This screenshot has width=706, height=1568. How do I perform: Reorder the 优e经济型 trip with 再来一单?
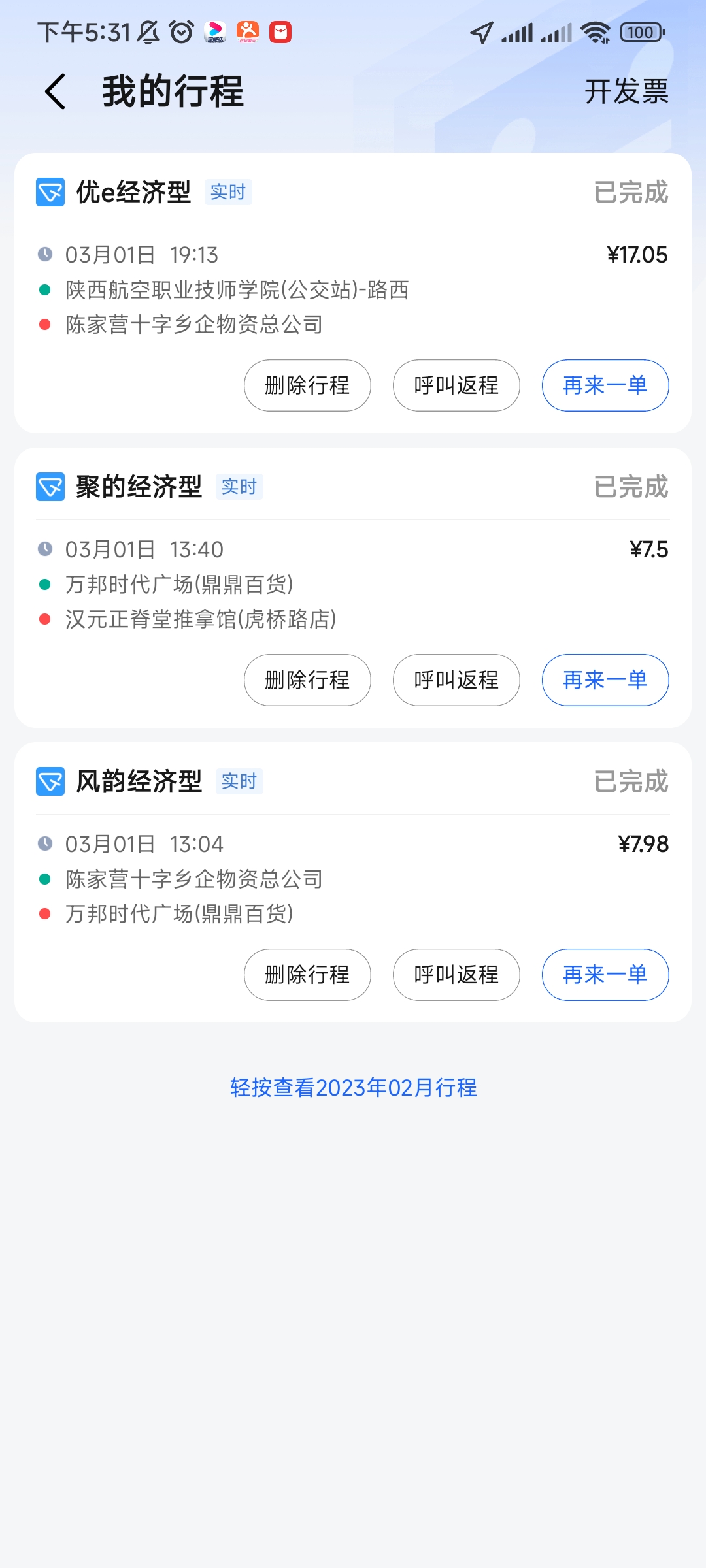tap(605, 385)
